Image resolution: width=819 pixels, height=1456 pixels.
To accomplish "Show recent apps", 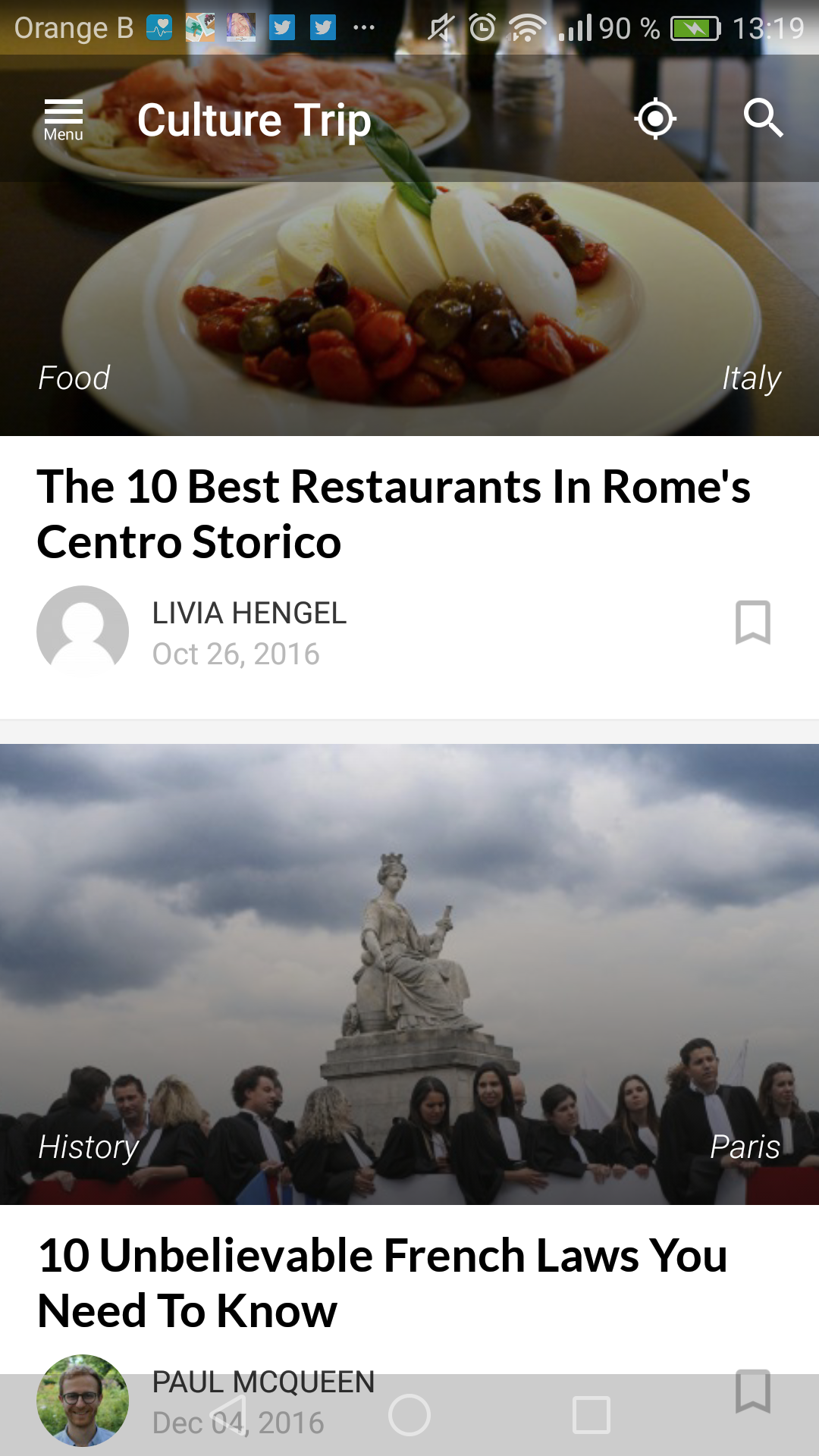I will [591, 1415].
